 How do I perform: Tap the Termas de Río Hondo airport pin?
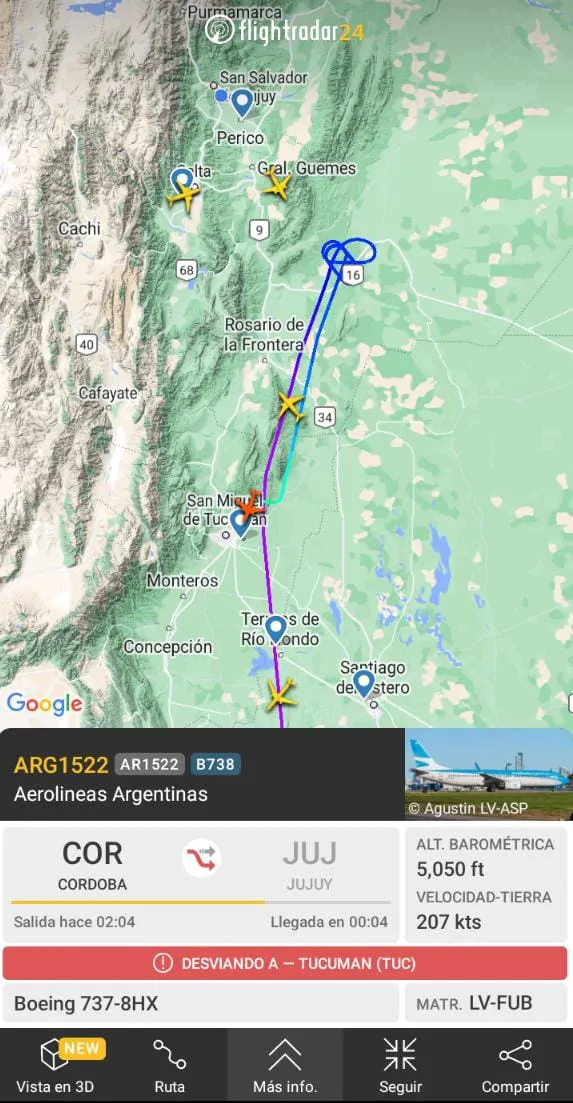point(276,629)
